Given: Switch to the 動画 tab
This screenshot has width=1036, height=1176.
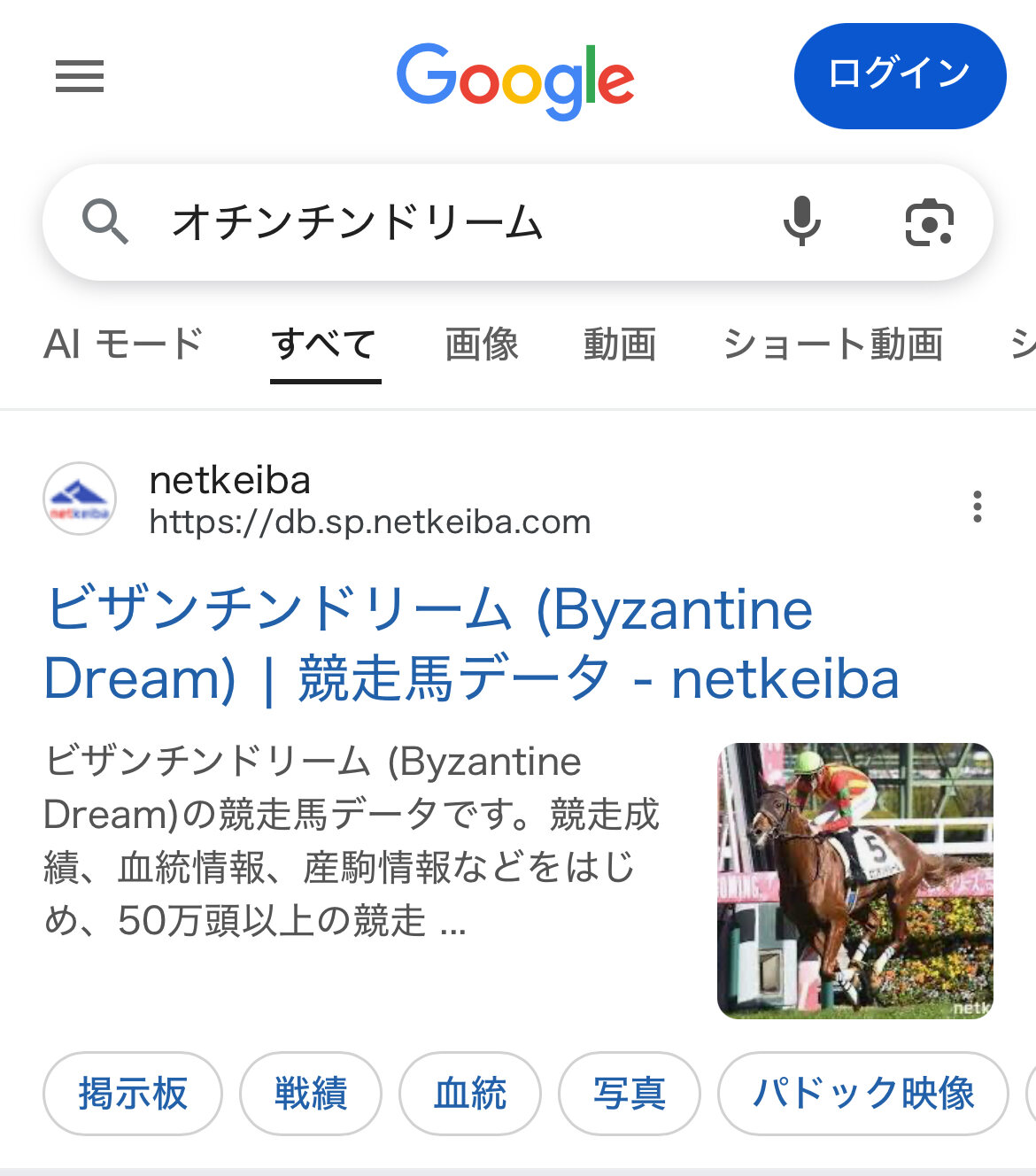Looking at the screenshot, I should pyautogui.click(x=620, y=344).
